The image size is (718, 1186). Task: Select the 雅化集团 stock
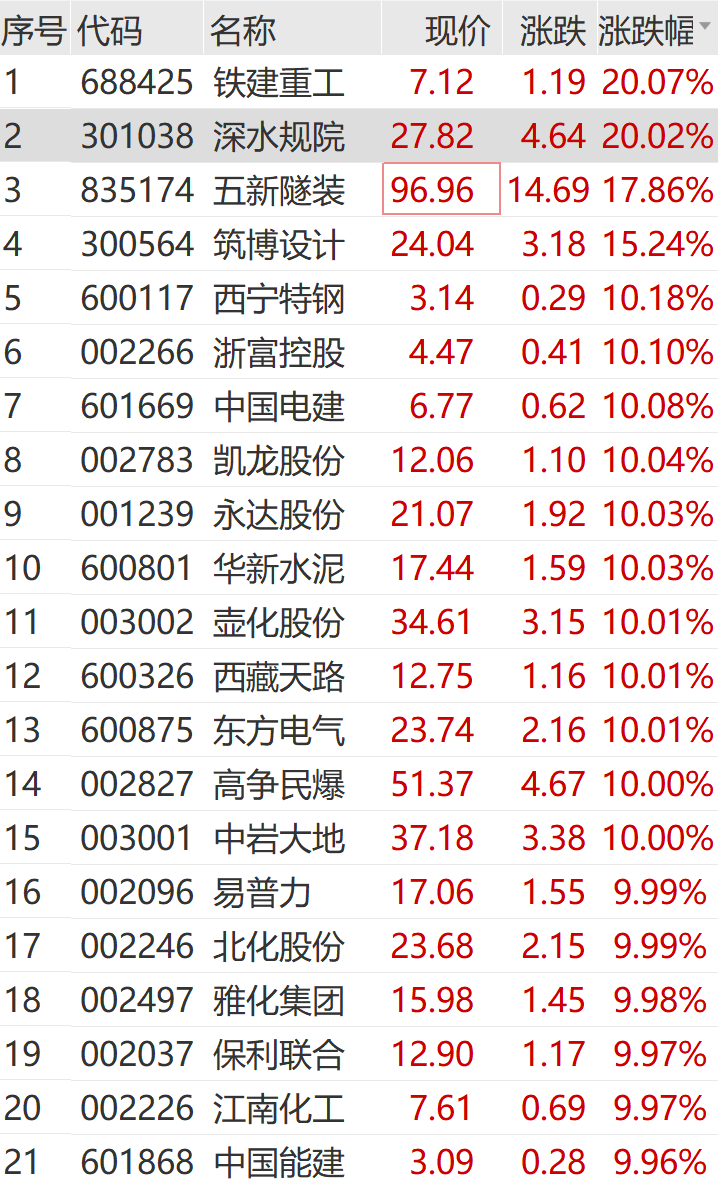pos(279,1000)
